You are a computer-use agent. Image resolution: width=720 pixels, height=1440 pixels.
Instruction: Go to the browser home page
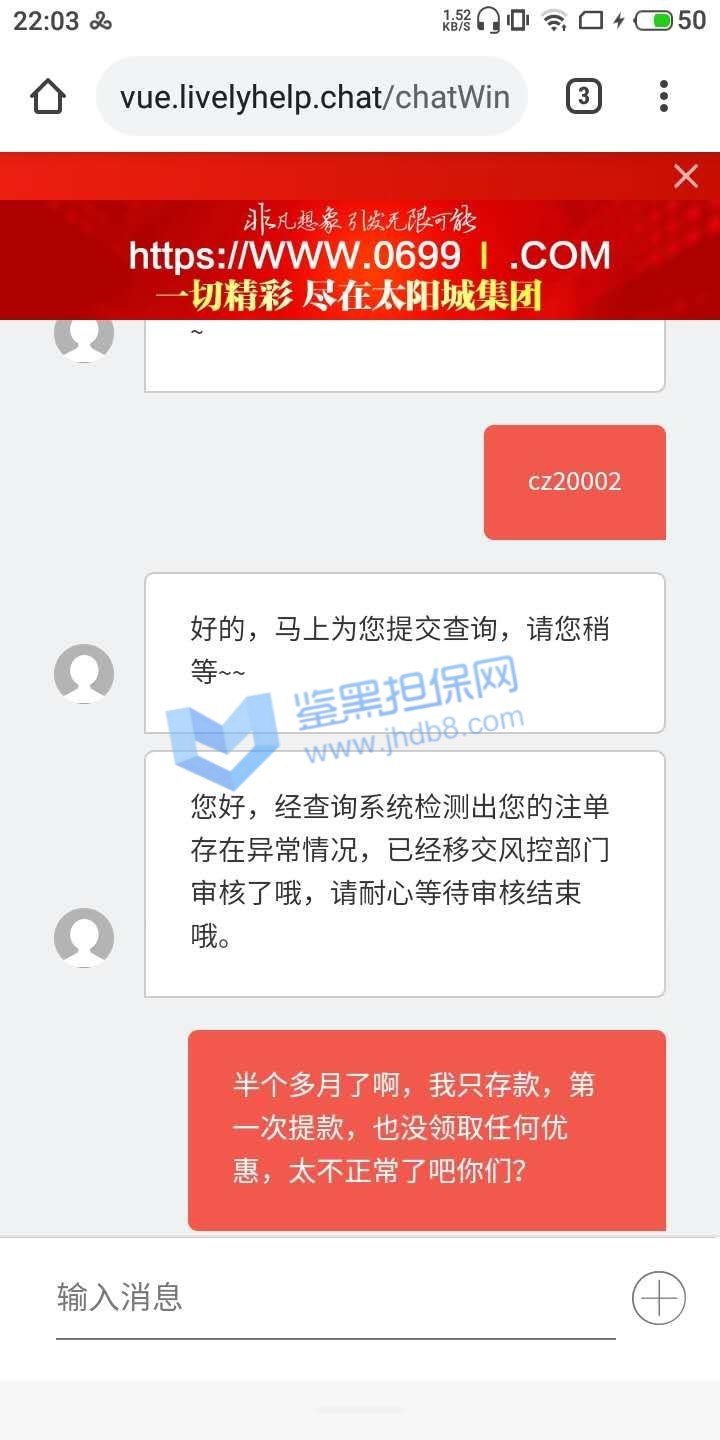point(48,97)
